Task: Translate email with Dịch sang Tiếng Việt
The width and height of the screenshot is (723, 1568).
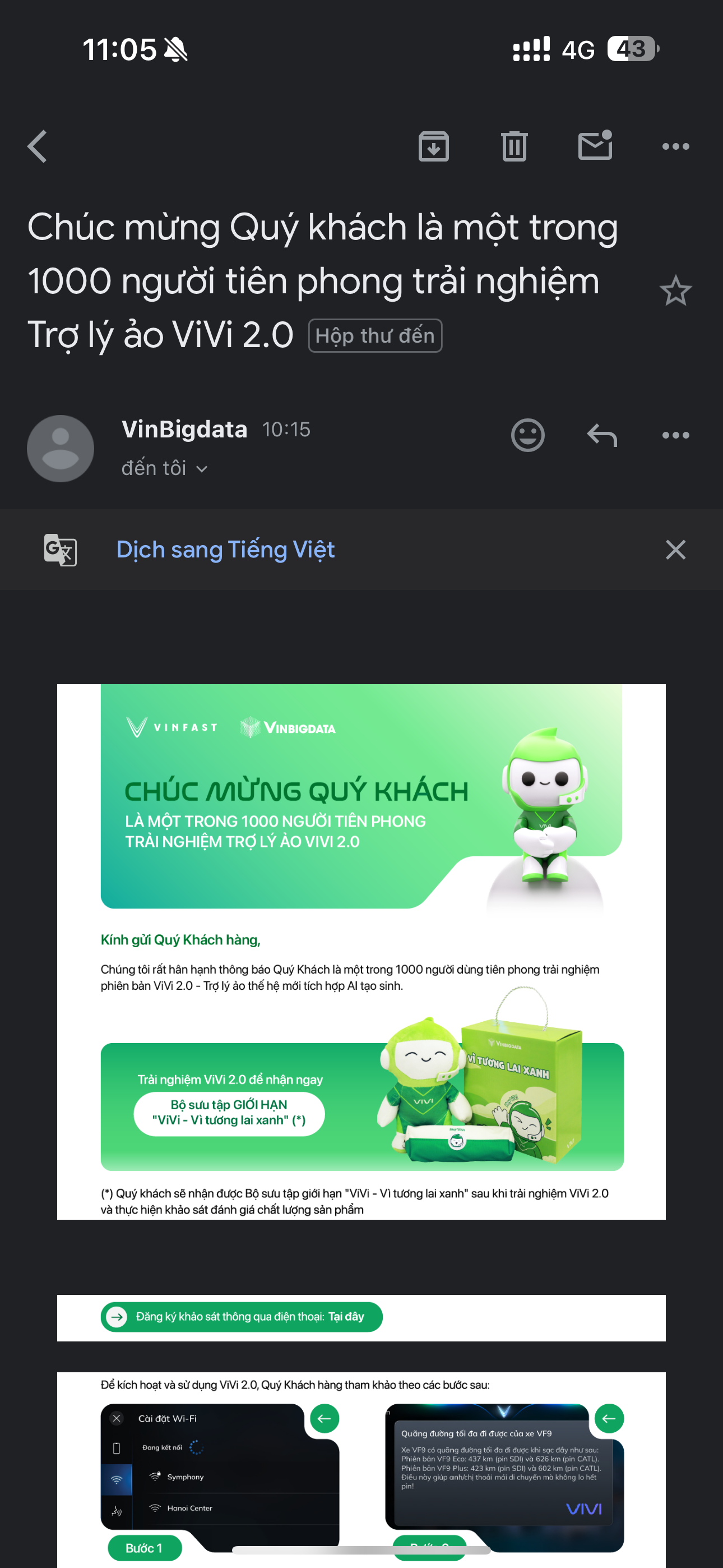Action: coord(225,550)
